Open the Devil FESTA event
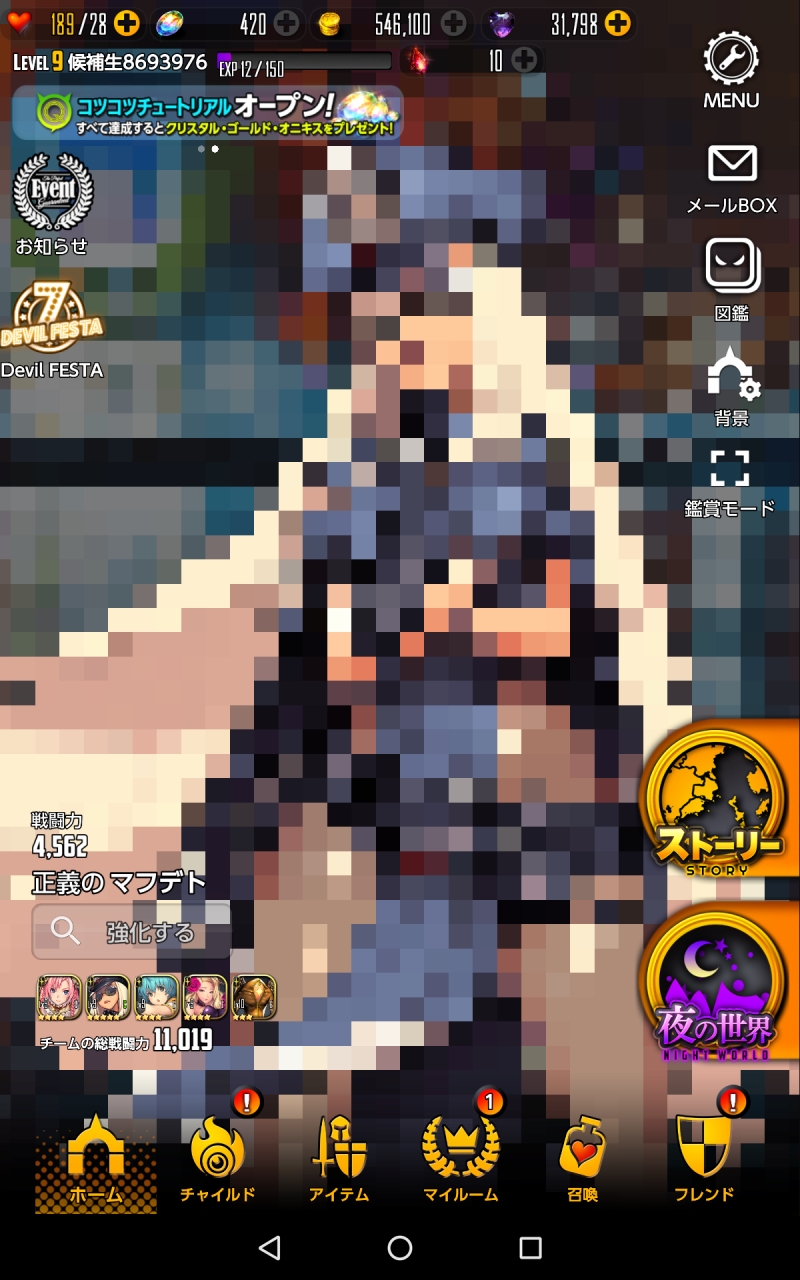The height and width of the screenshot is (1280, 800). 52,325
